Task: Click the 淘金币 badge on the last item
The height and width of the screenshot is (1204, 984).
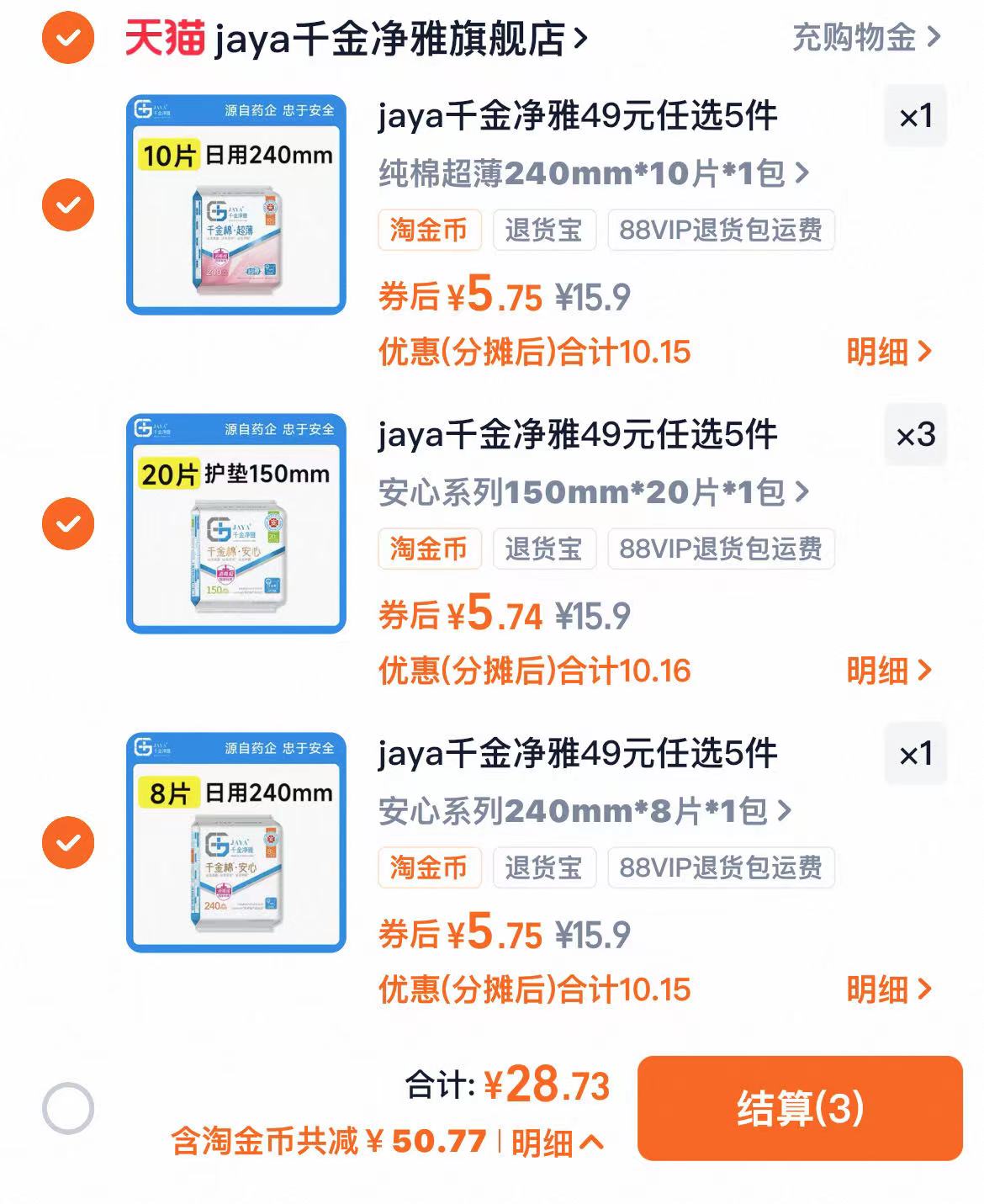Action: [430, 867]
